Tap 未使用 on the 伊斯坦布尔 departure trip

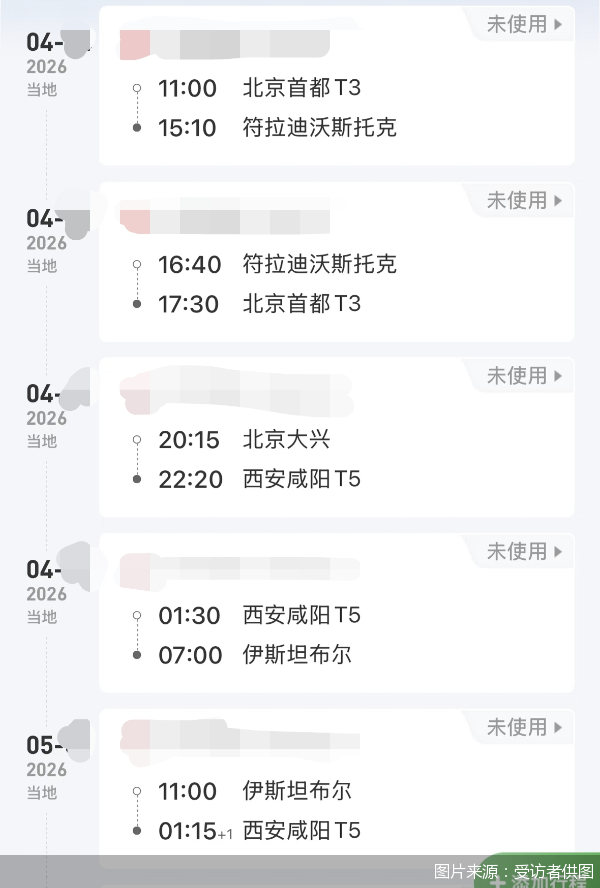[x=524, y=727]
